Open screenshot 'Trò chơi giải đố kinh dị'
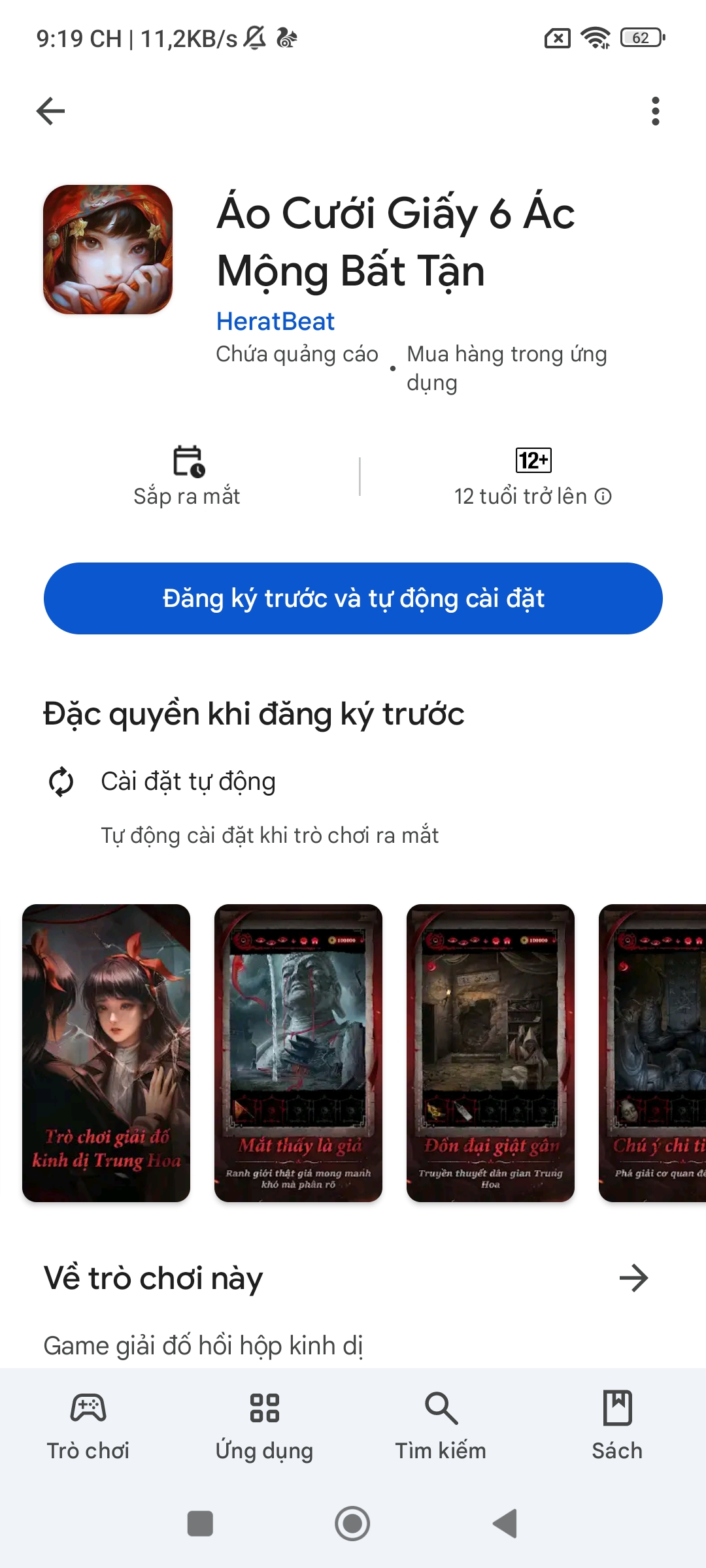The height and width of the screenshot is (1568, 706). click(x=106, y=1053)
